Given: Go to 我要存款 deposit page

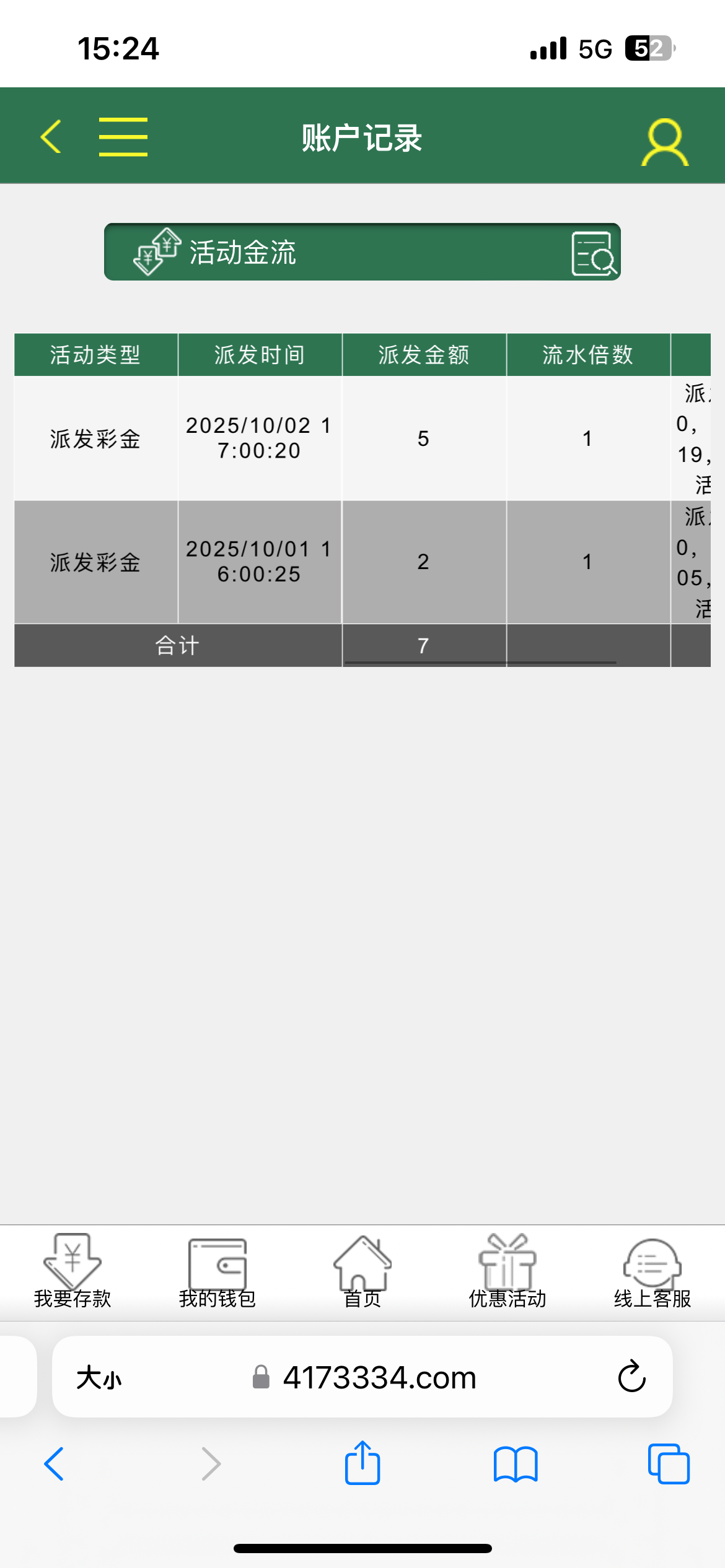Looking at the screenshot, I should (72, 1271).
